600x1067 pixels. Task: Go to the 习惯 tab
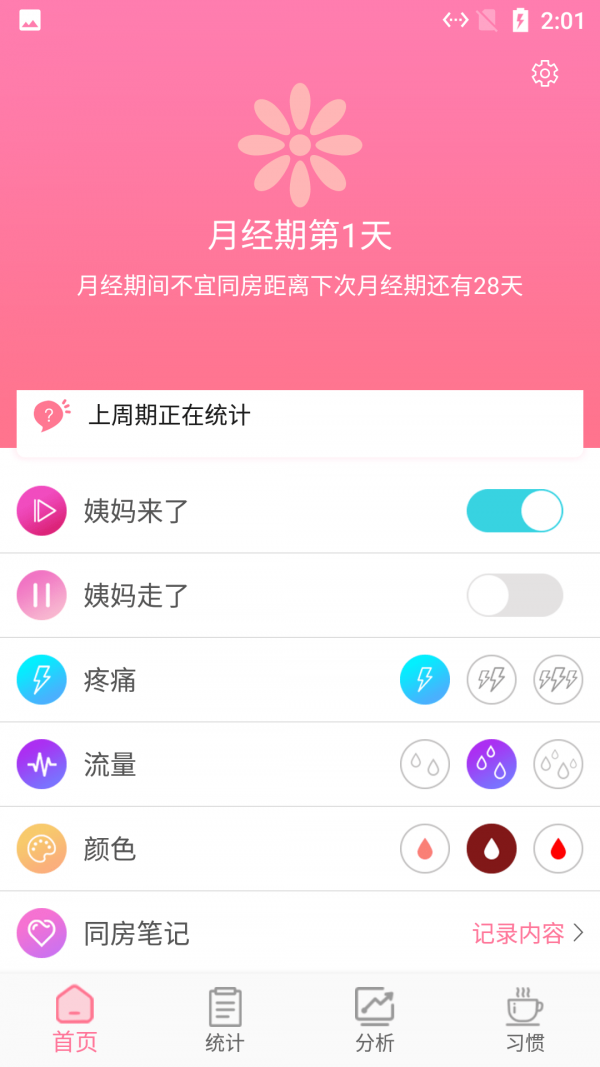pos(525,1019)
